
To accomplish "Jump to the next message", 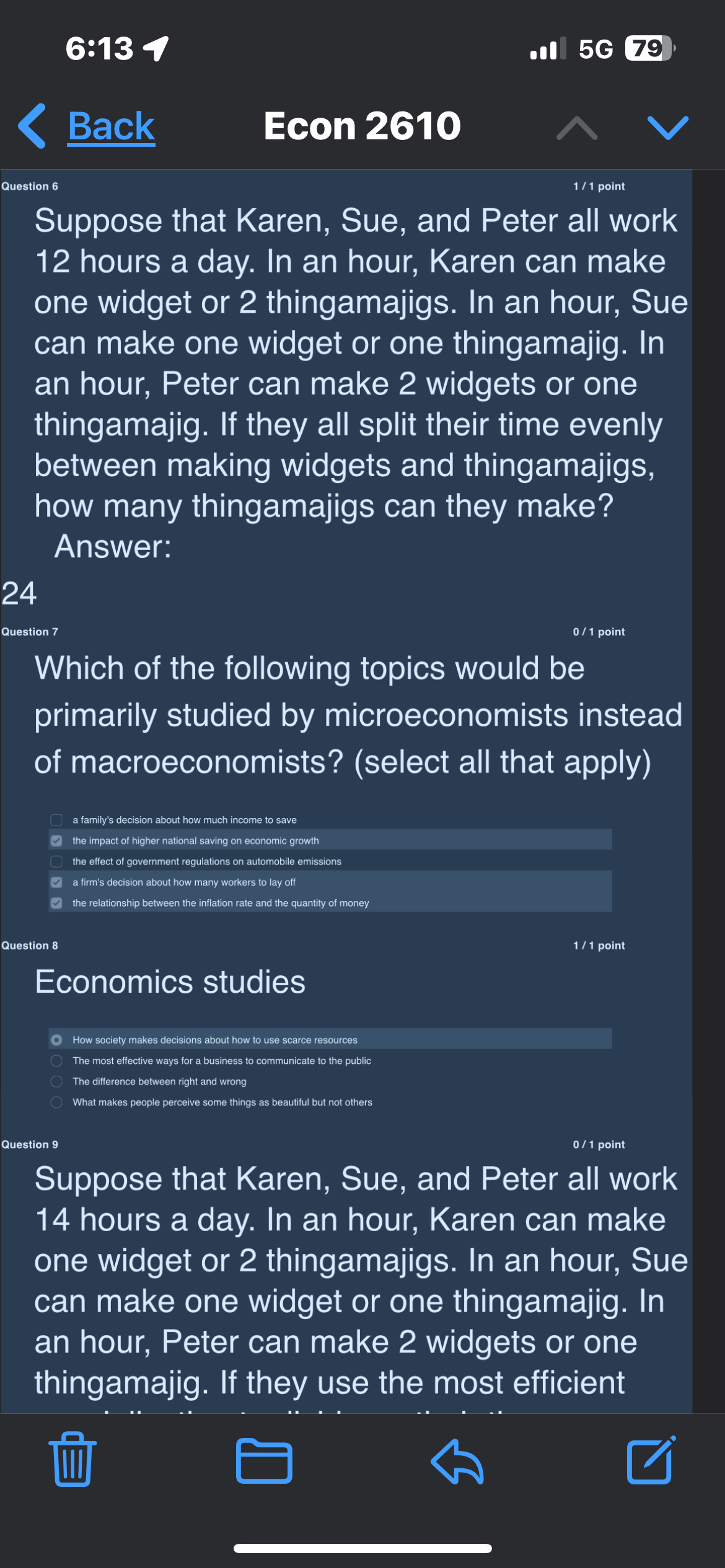I will (x=667, y=128).
